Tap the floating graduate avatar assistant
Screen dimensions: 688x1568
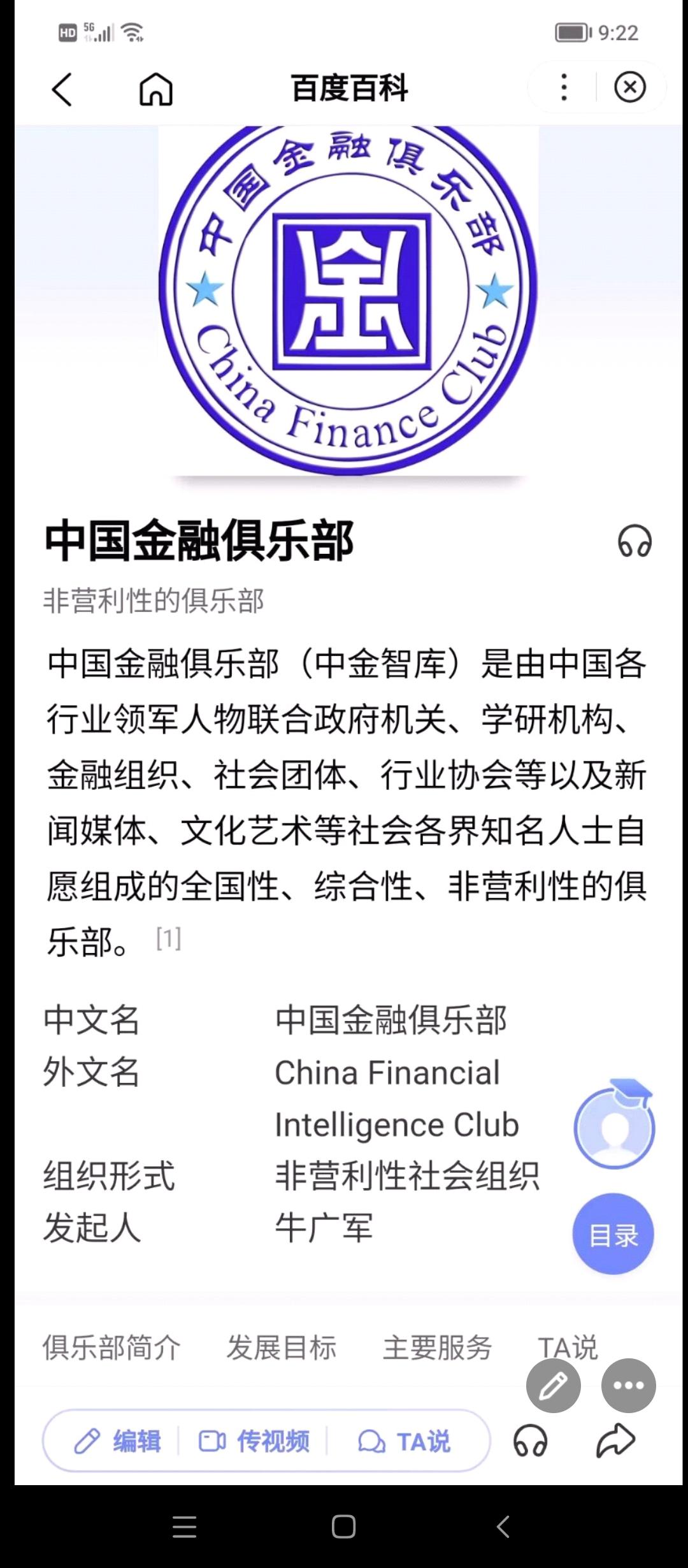[614, 1124]
